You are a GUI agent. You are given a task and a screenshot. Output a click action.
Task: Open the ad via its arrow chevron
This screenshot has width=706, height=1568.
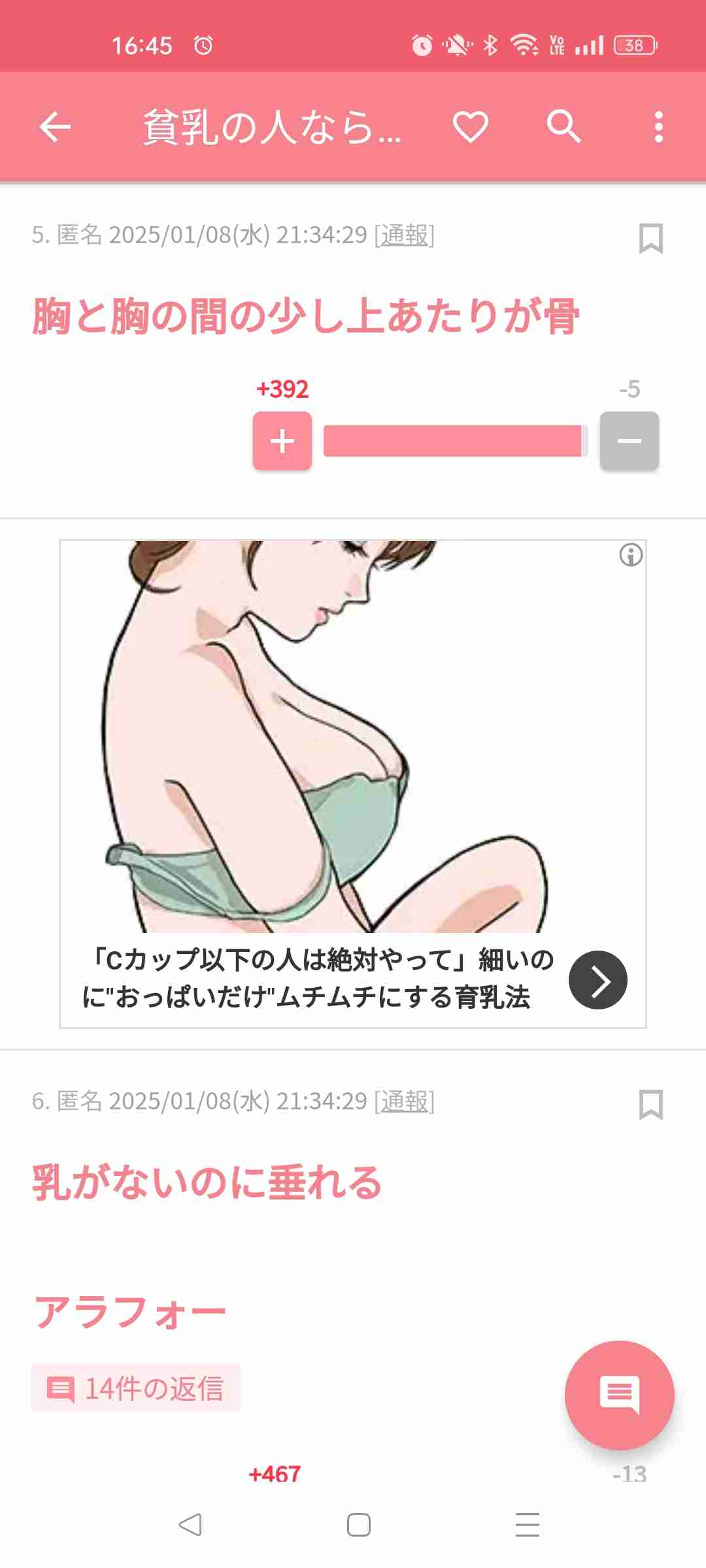click(599, 979)
